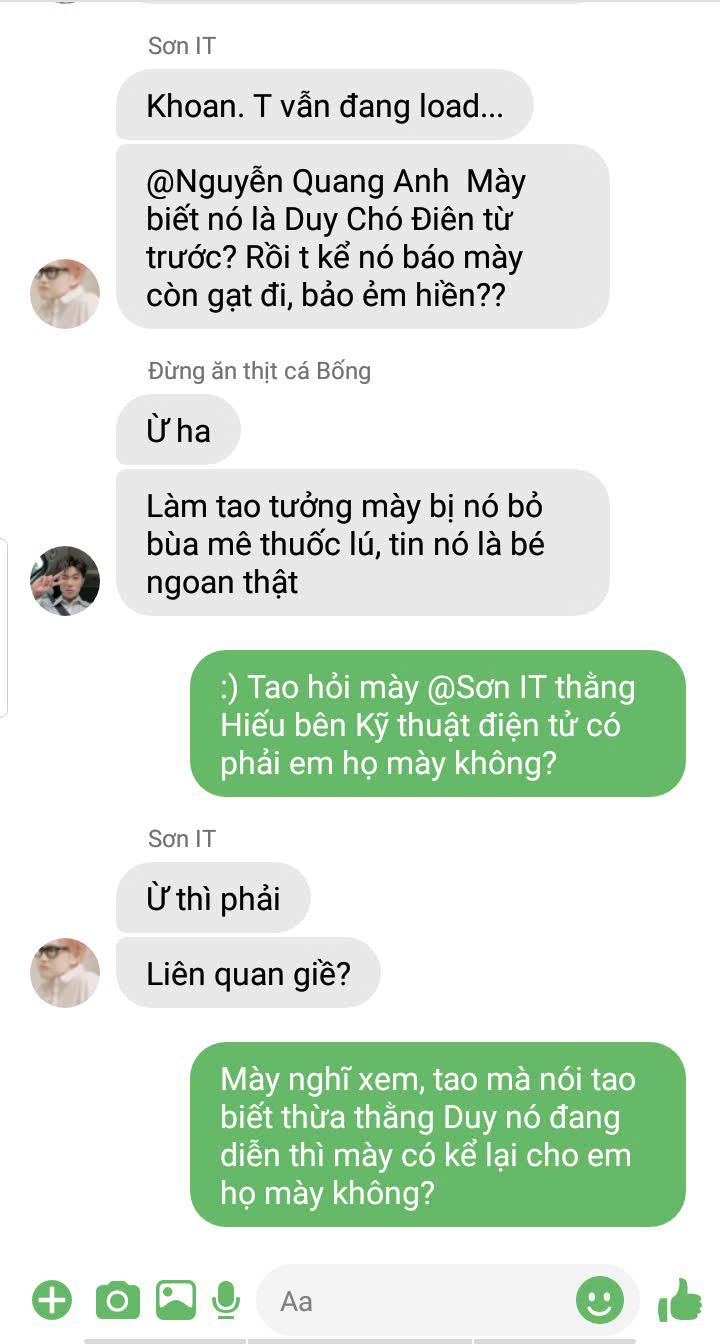Image resolution: width=720 pixels, height=1344 pixels.
Task: Send a thumbs-up like
Action: tap(681, 1300)
